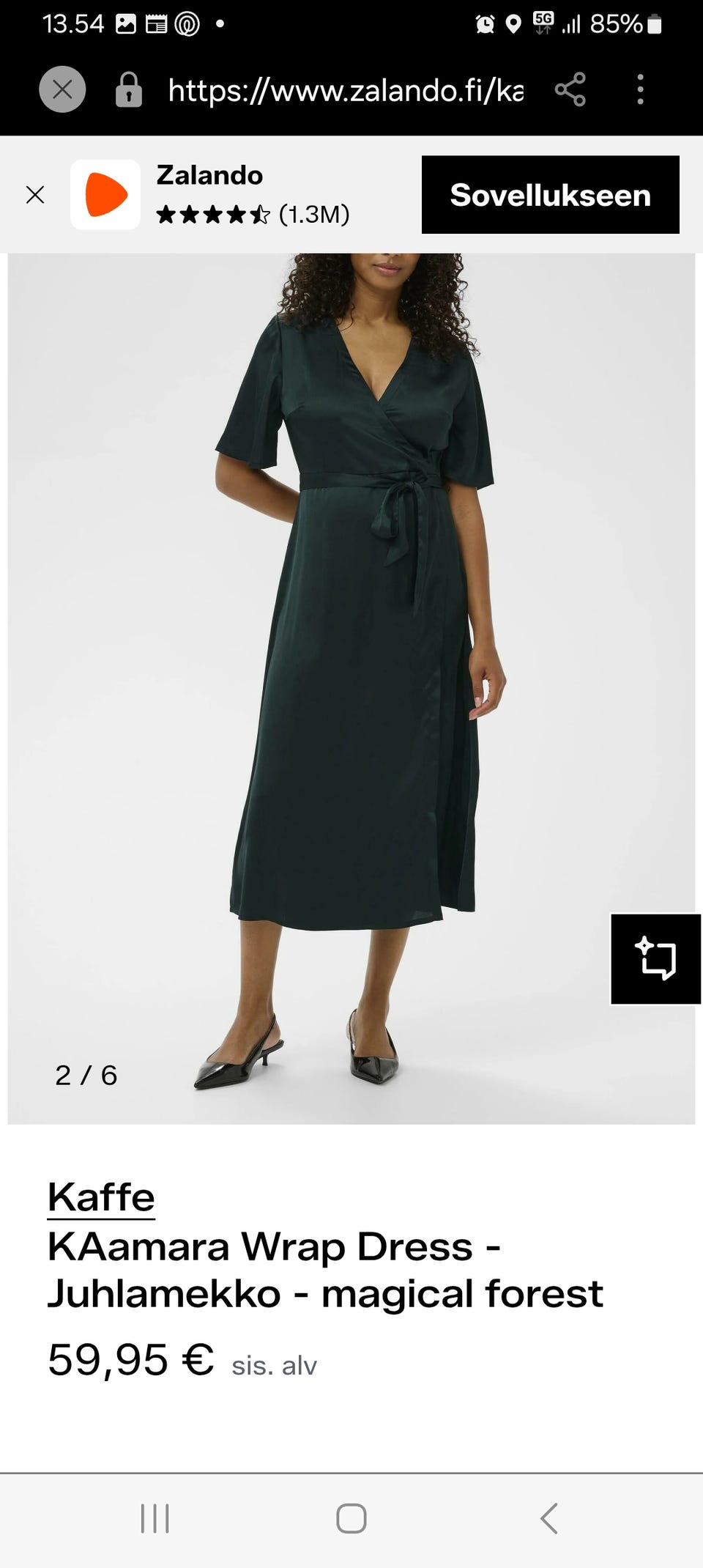Open the browser overflow menu

(640, 89)
